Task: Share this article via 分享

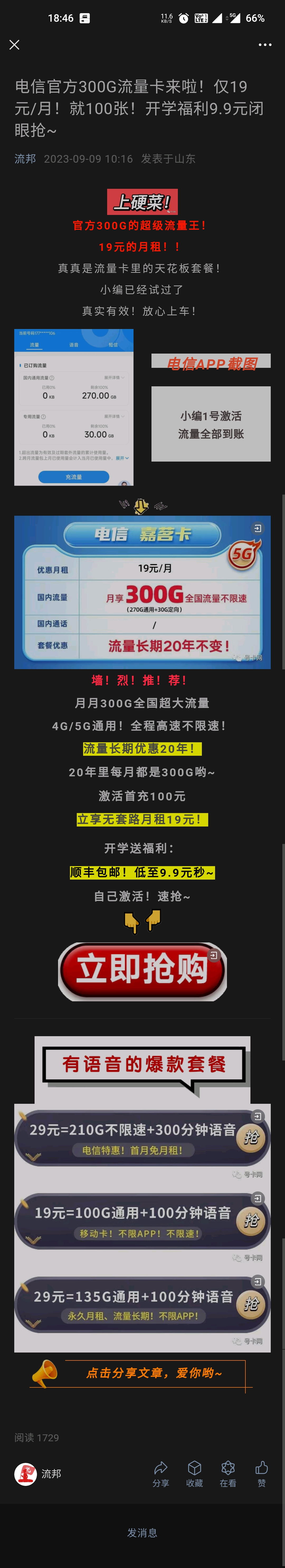Action: [160, 1474]
